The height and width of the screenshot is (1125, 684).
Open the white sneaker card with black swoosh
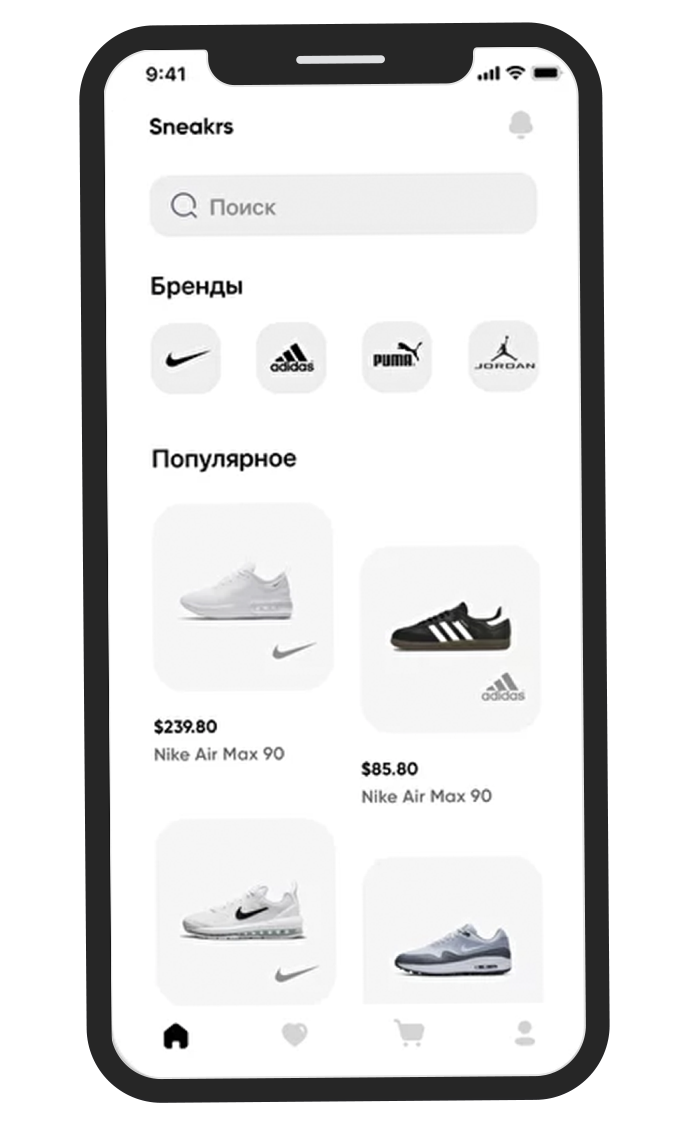tap(245, 910)
